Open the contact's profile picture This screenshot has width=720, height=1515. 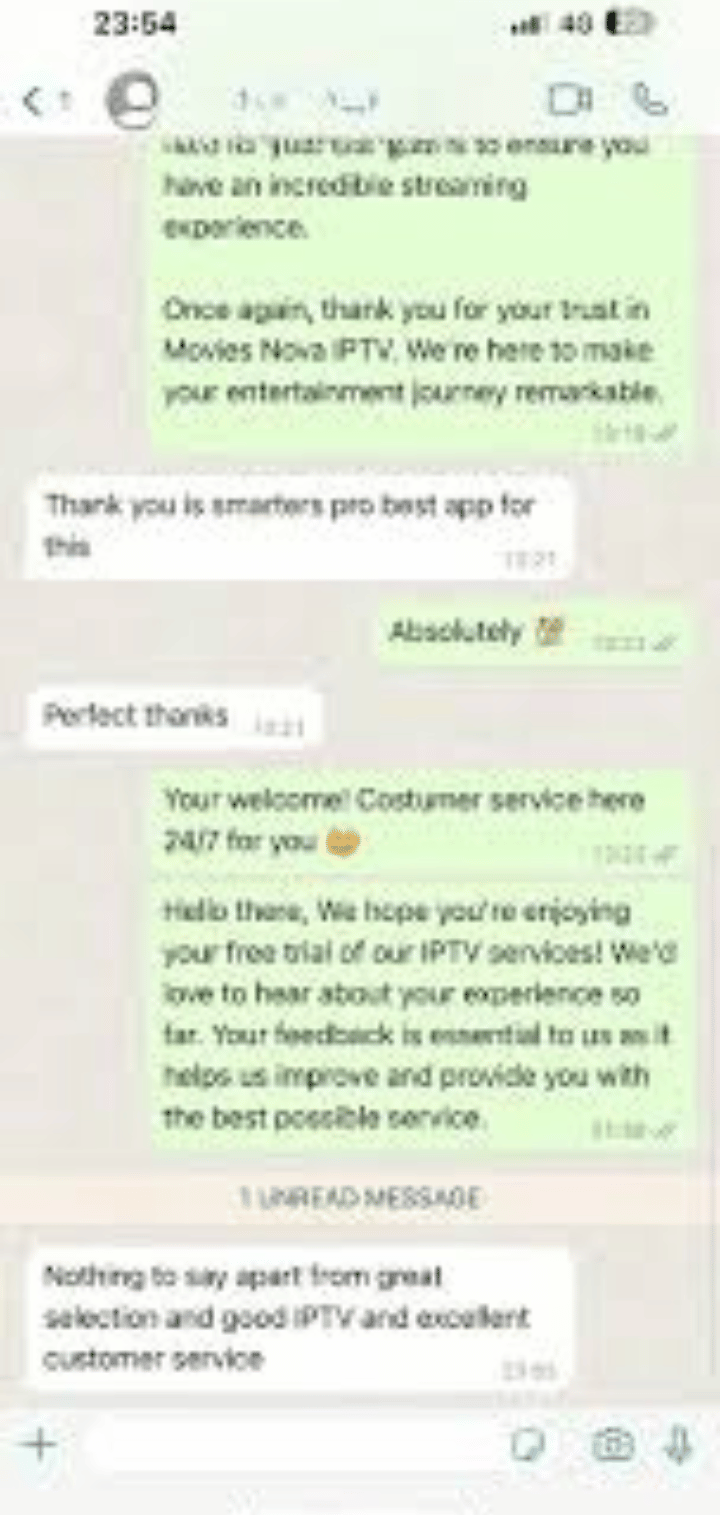point(132,99)
